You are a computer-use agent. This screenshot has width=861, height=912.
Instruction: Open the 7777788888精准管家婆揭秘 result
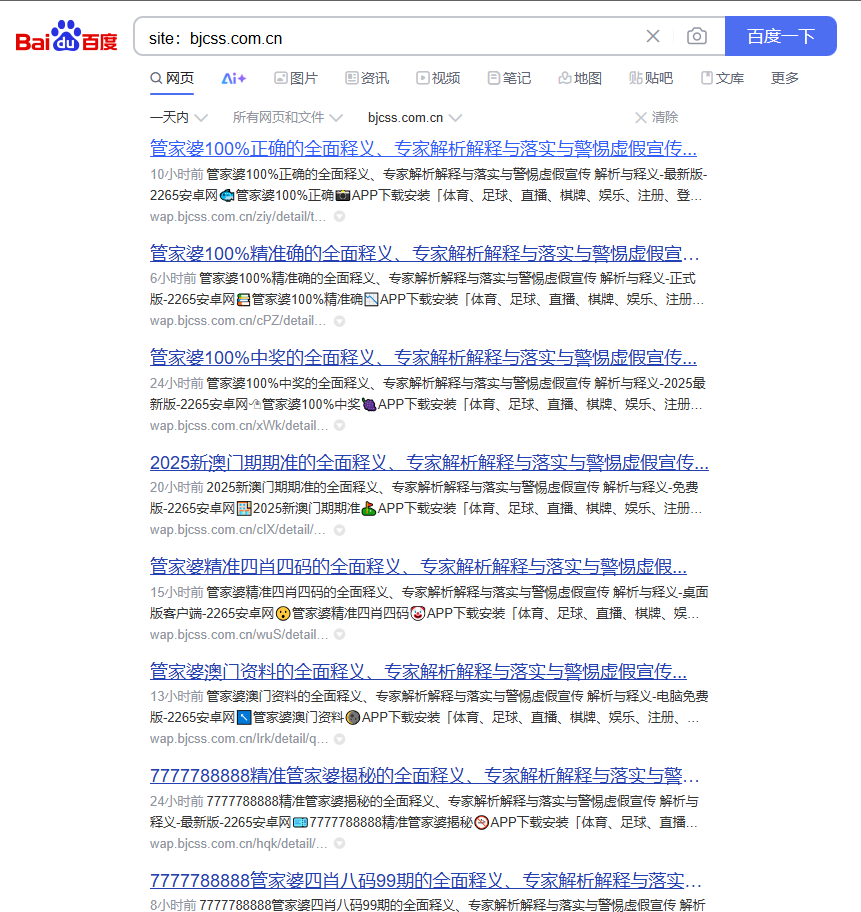(x=424, y=776)
